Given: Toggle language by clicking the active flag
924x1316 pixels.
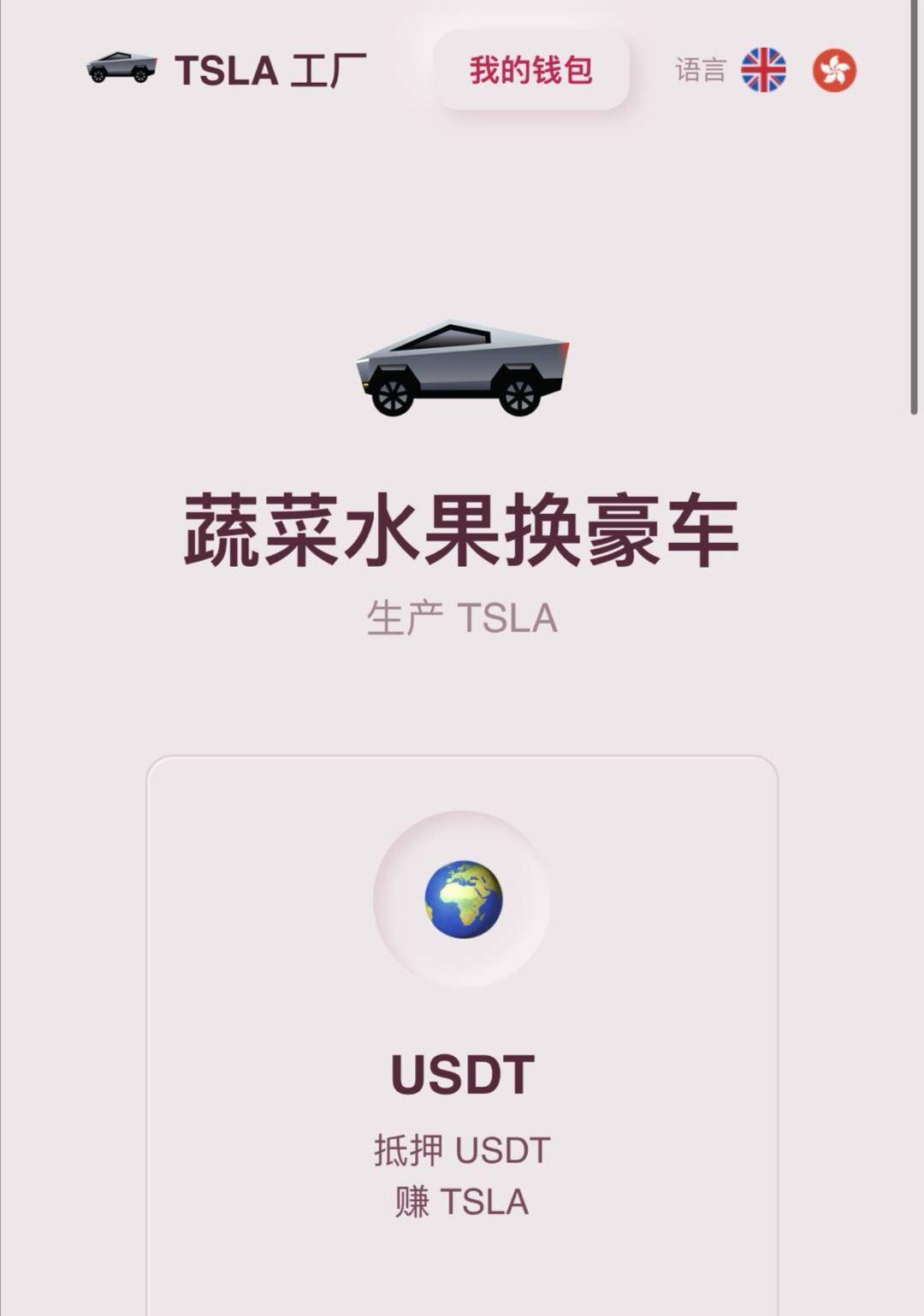Looking at the screenshot, I should (x=834, y=72).
